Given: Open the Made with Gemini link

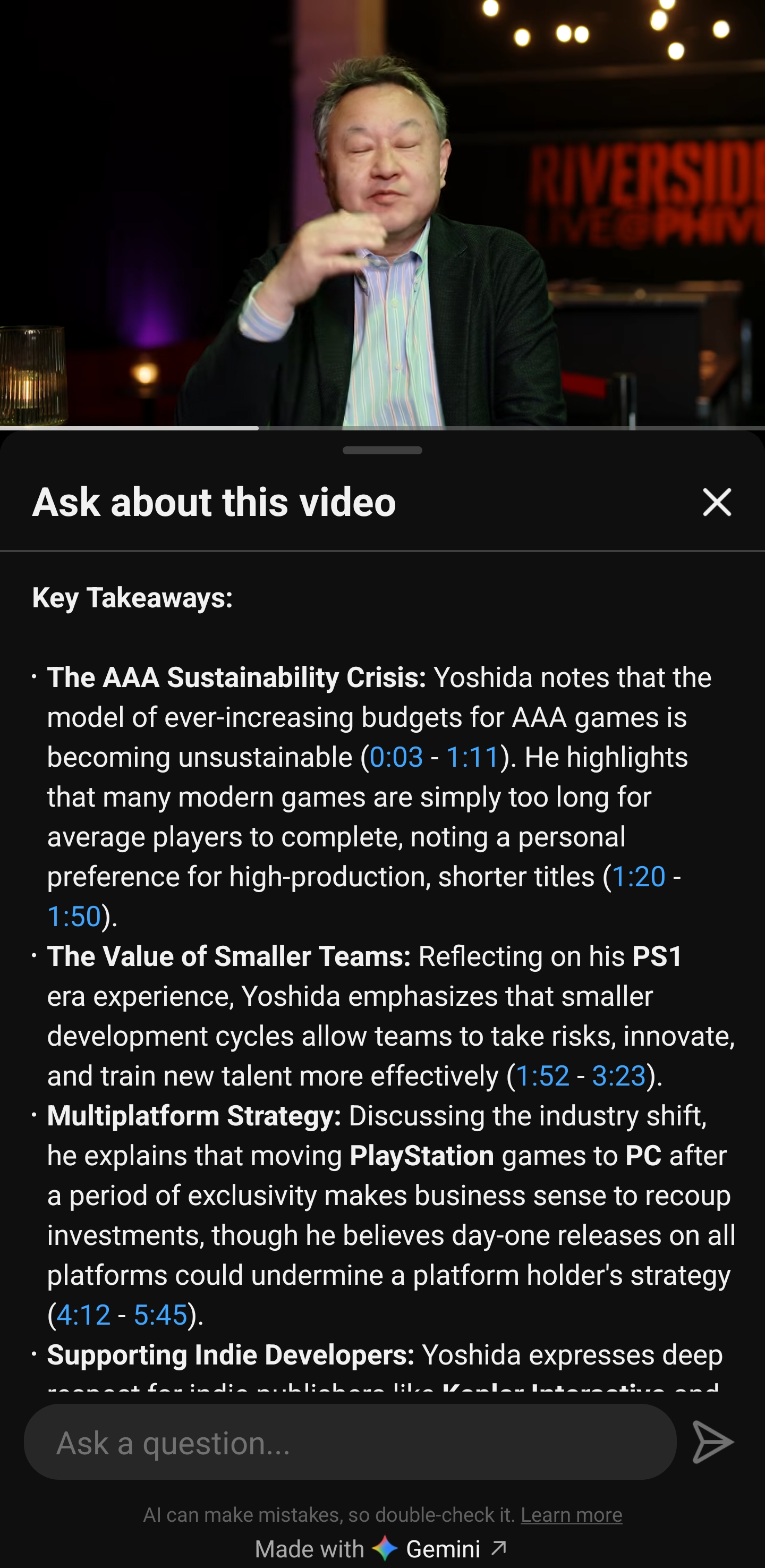Looking at the screenshot, I should click(381, 1548).
